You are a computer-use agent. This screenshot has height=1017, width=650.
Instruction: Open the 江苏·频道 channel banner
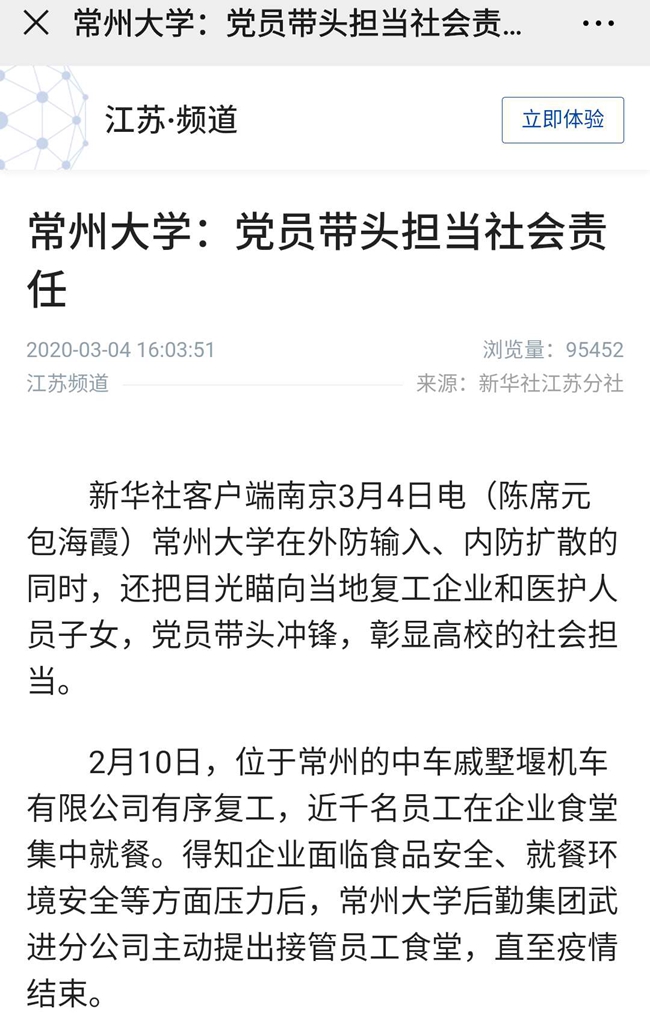171,120
